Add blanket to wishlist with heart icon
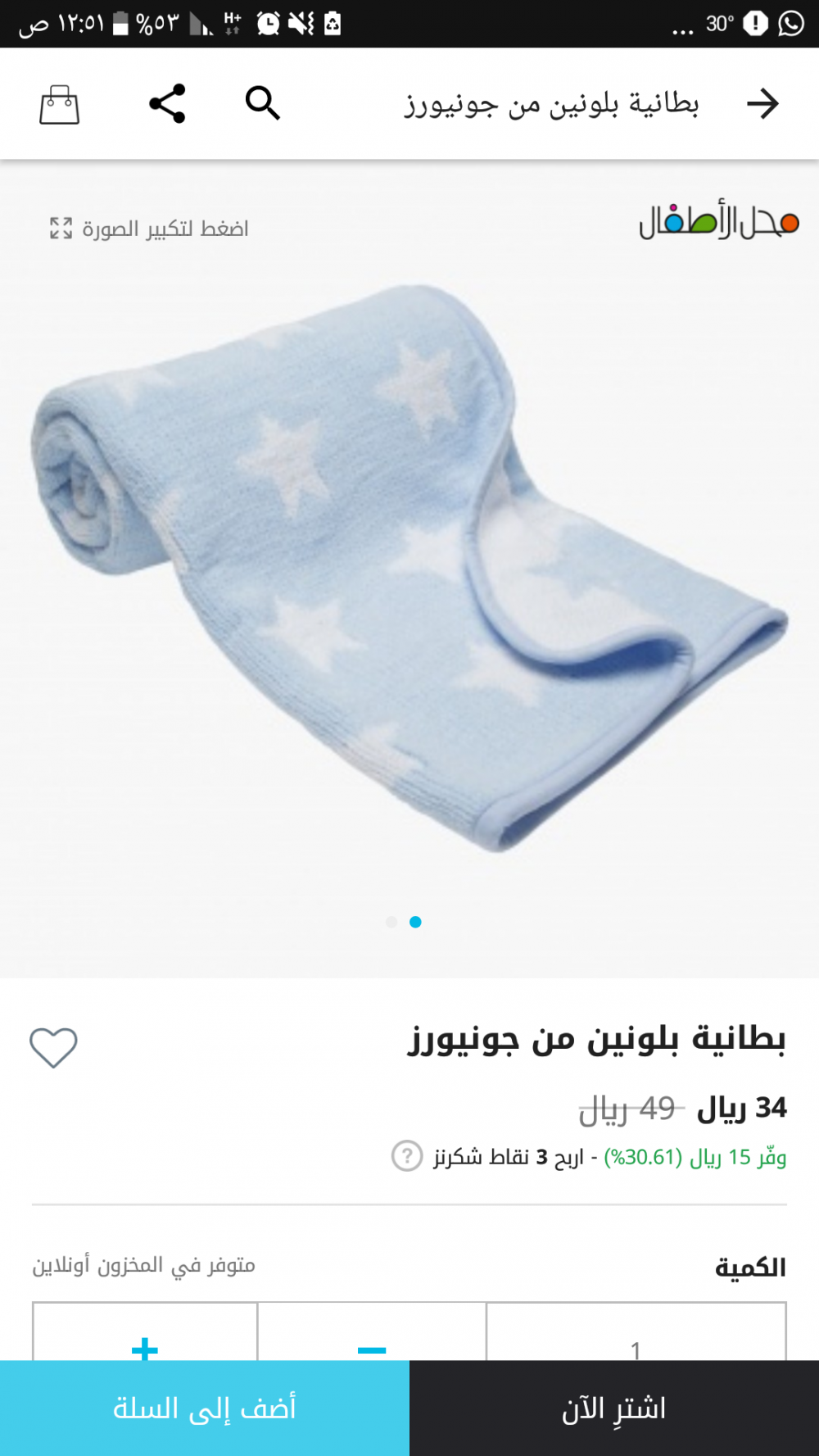Image resolution: width=819 pixels, height=1456 pixels. click(54, 1047)
